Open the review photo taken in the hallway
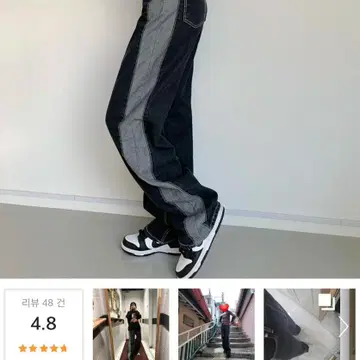The height and width of the screenshot is (360, 360). pos(131,324)
